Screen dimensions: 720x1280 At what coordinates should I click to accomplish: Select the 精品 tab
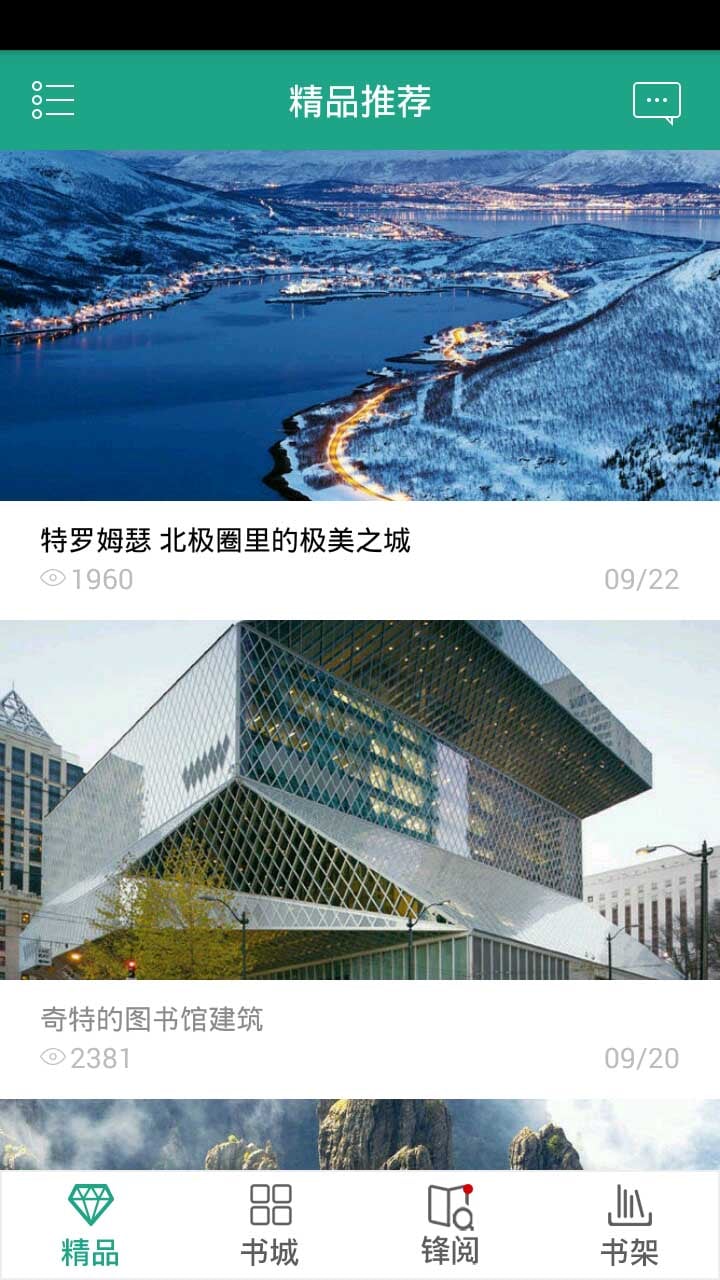[90, 1225]
